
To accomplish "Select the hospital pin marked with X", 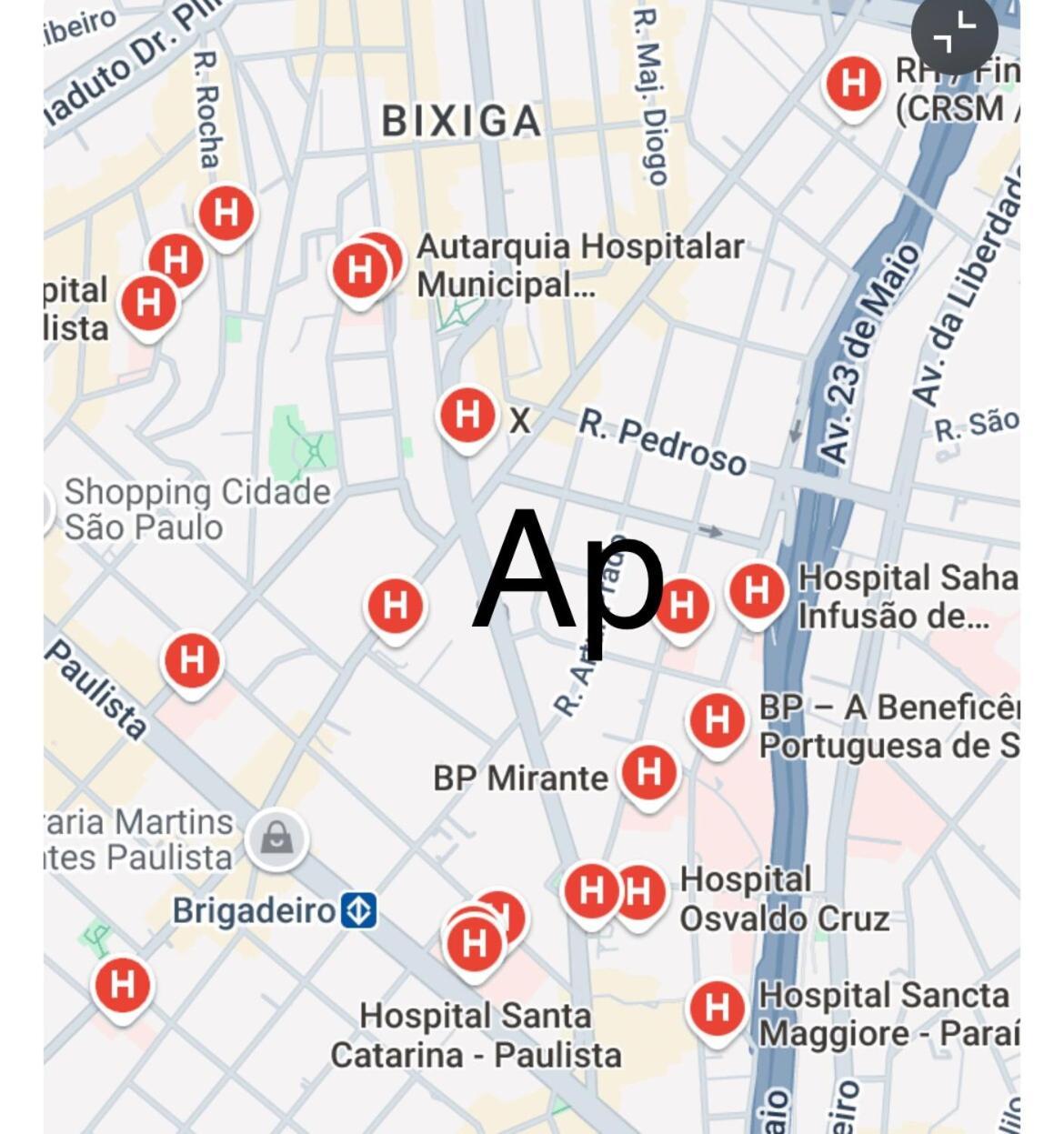I will 467,415.
